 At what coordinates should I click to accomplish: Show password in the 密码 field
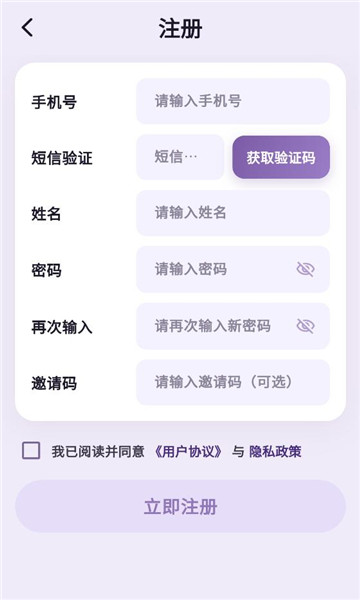[x=306, y=269]
